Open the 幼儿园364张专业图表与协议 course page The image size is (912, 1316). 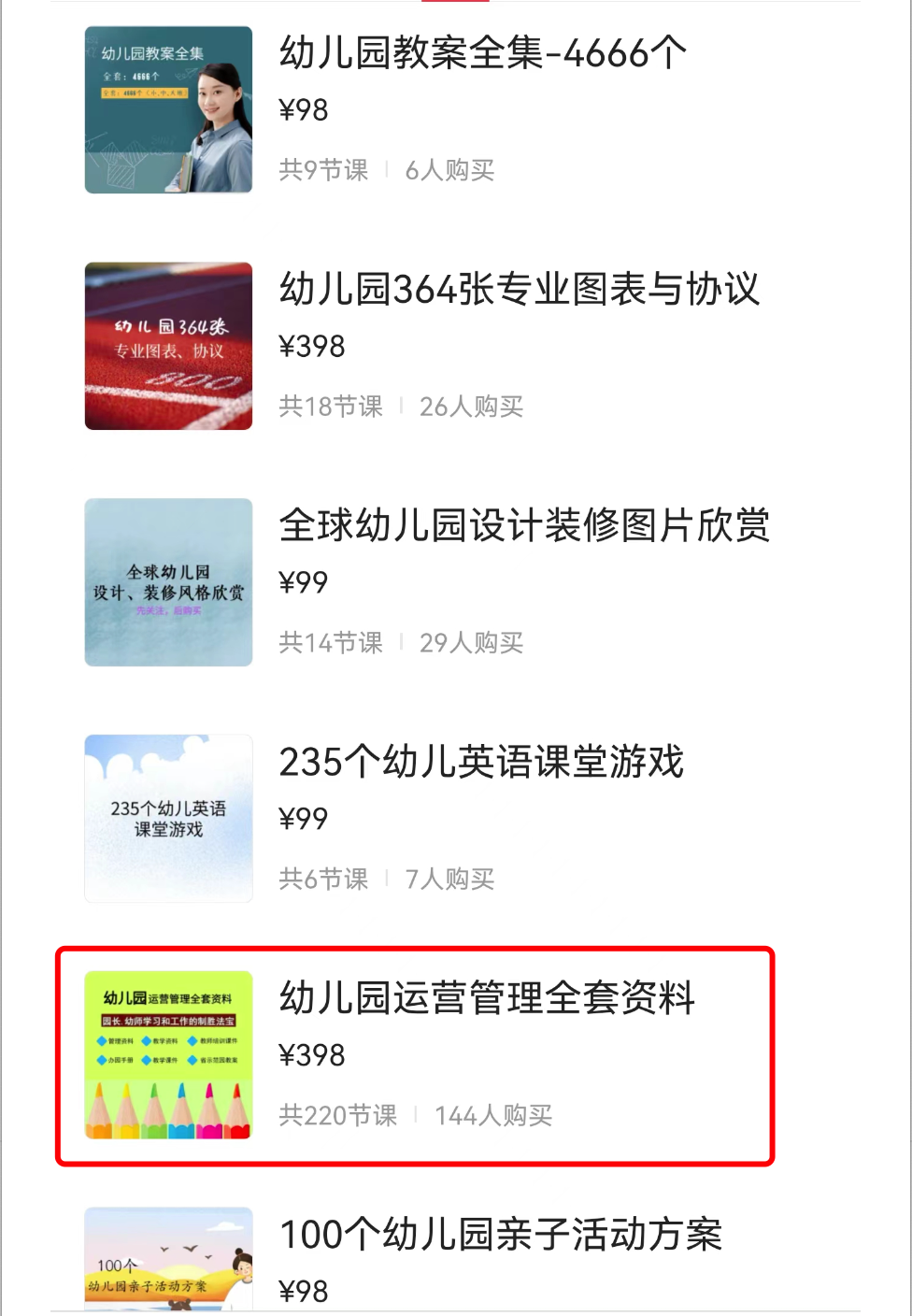(x=520, y=291)
